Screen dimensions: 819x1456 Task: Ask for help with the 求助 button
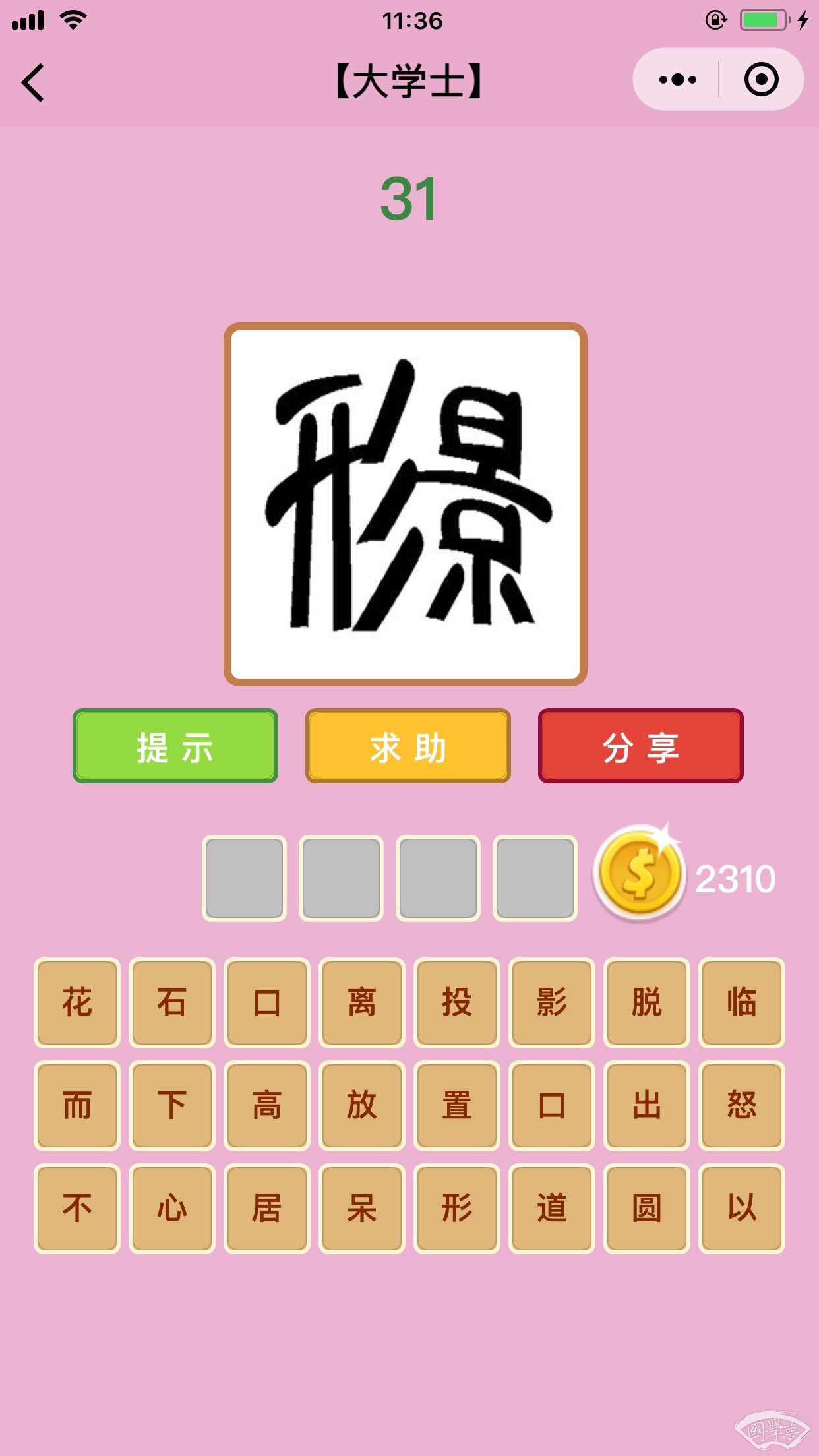click(408, 746)
